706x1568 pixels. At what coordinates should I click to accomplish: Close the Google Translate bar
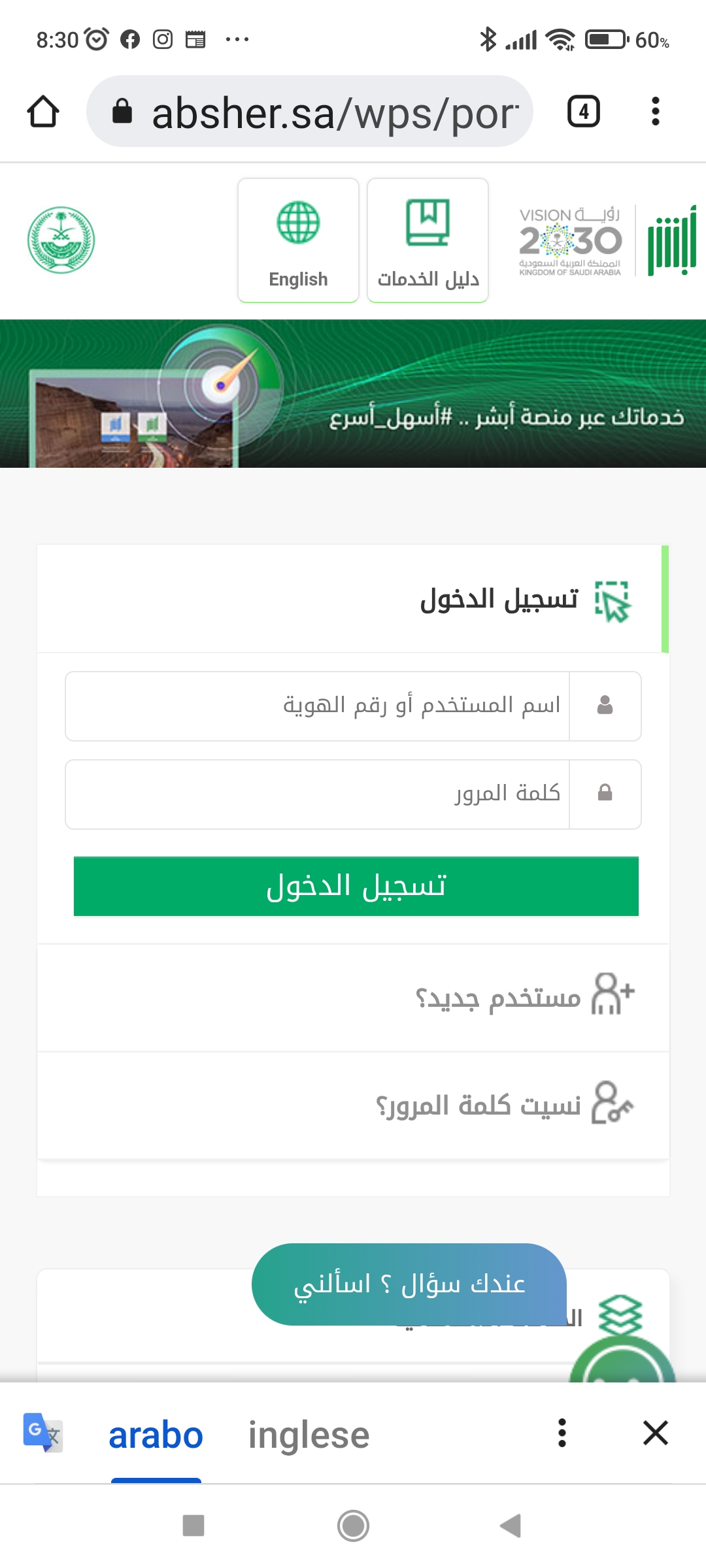click(x=655, y=1433)
